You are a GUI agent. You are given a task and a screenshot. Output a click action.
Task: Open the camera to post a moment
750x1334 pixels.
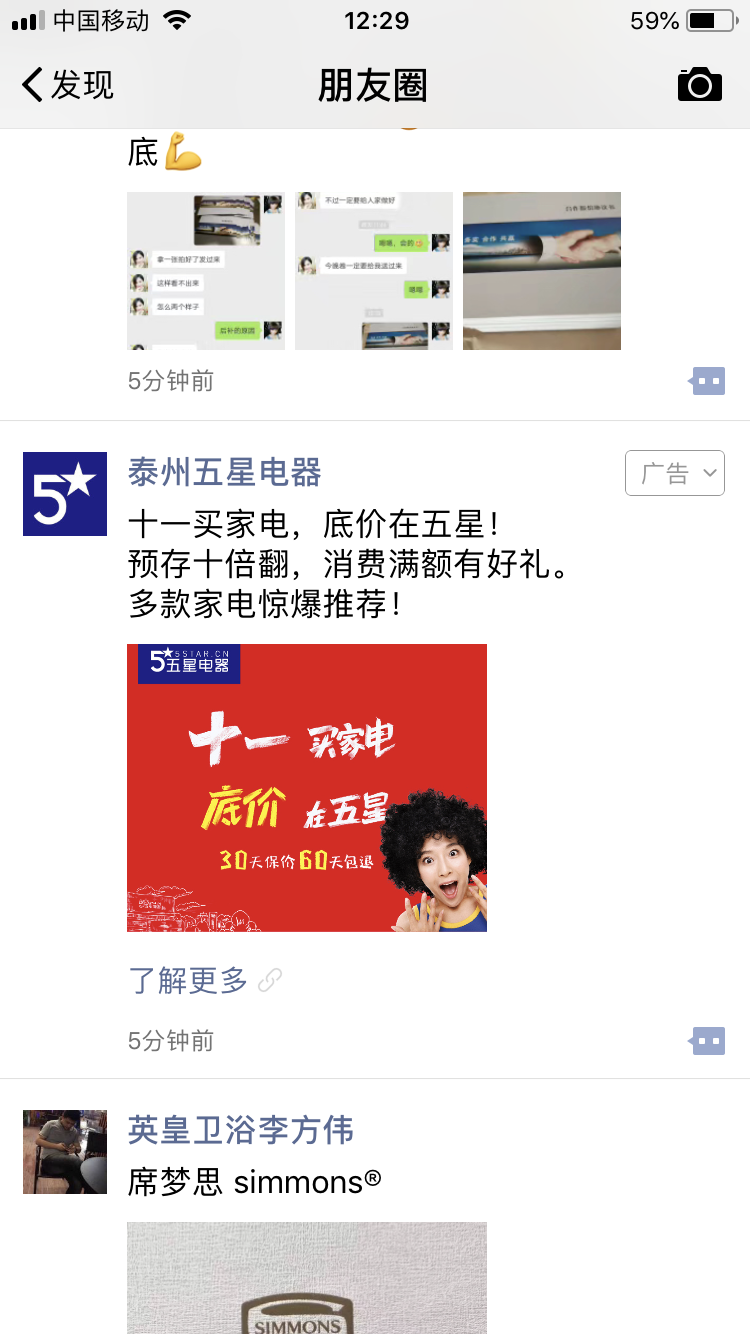(699, 85)
